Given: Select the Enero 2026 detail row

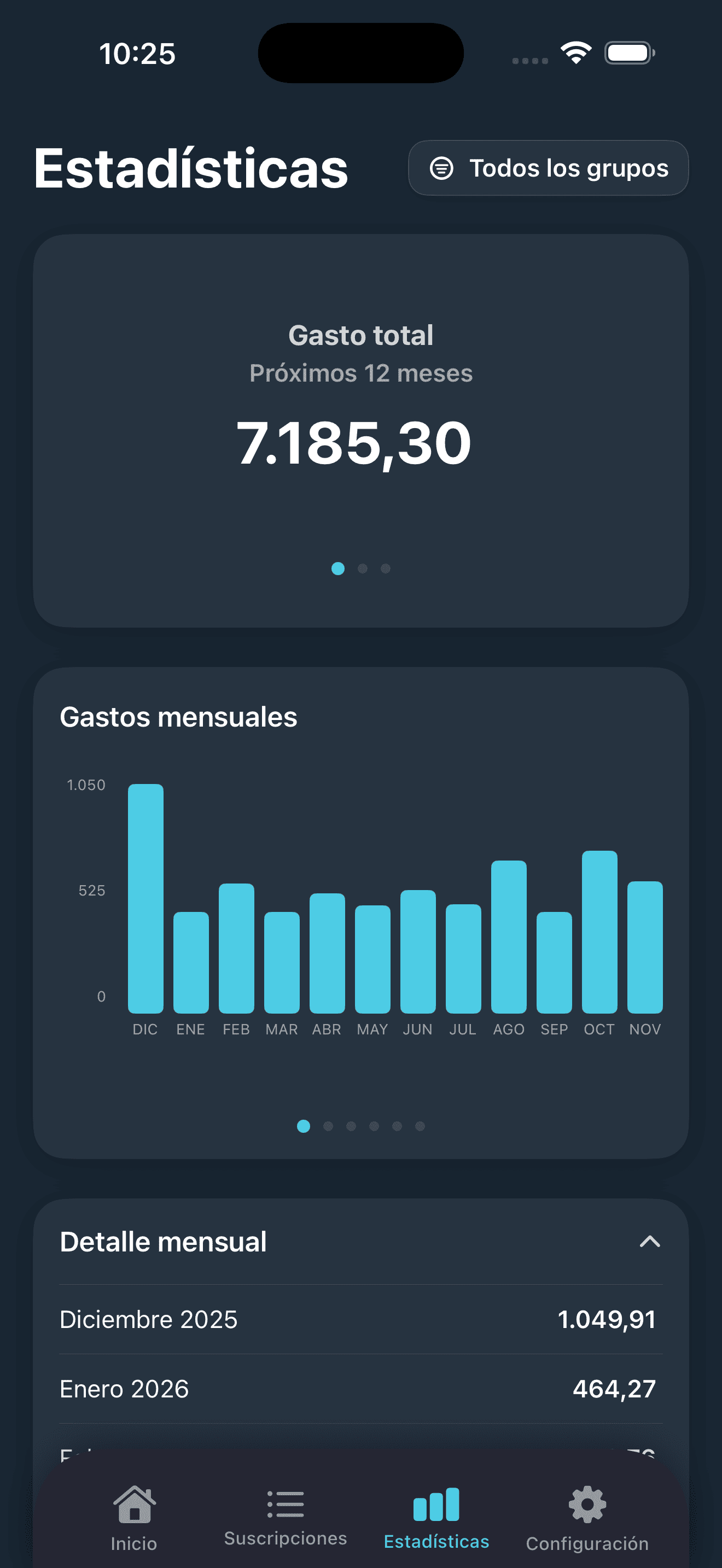Looking at the screenshot, I should 360,1389.
